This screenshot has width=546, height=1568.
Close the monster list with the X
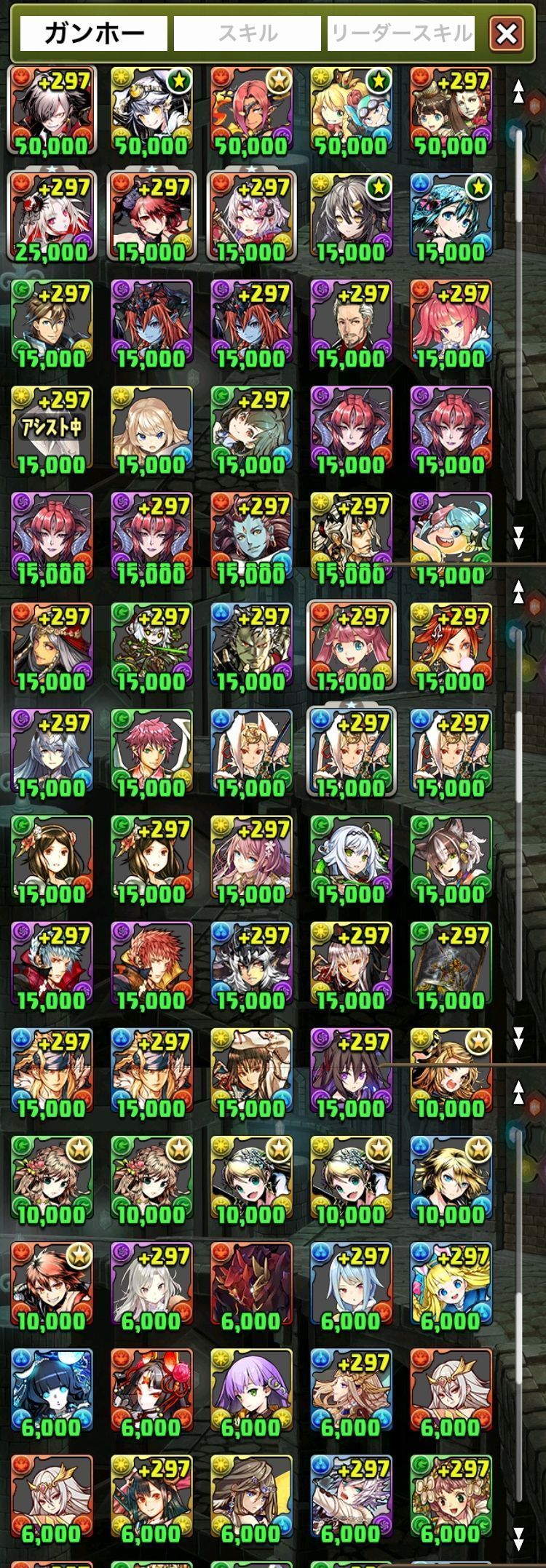click(x=507, y=33)
